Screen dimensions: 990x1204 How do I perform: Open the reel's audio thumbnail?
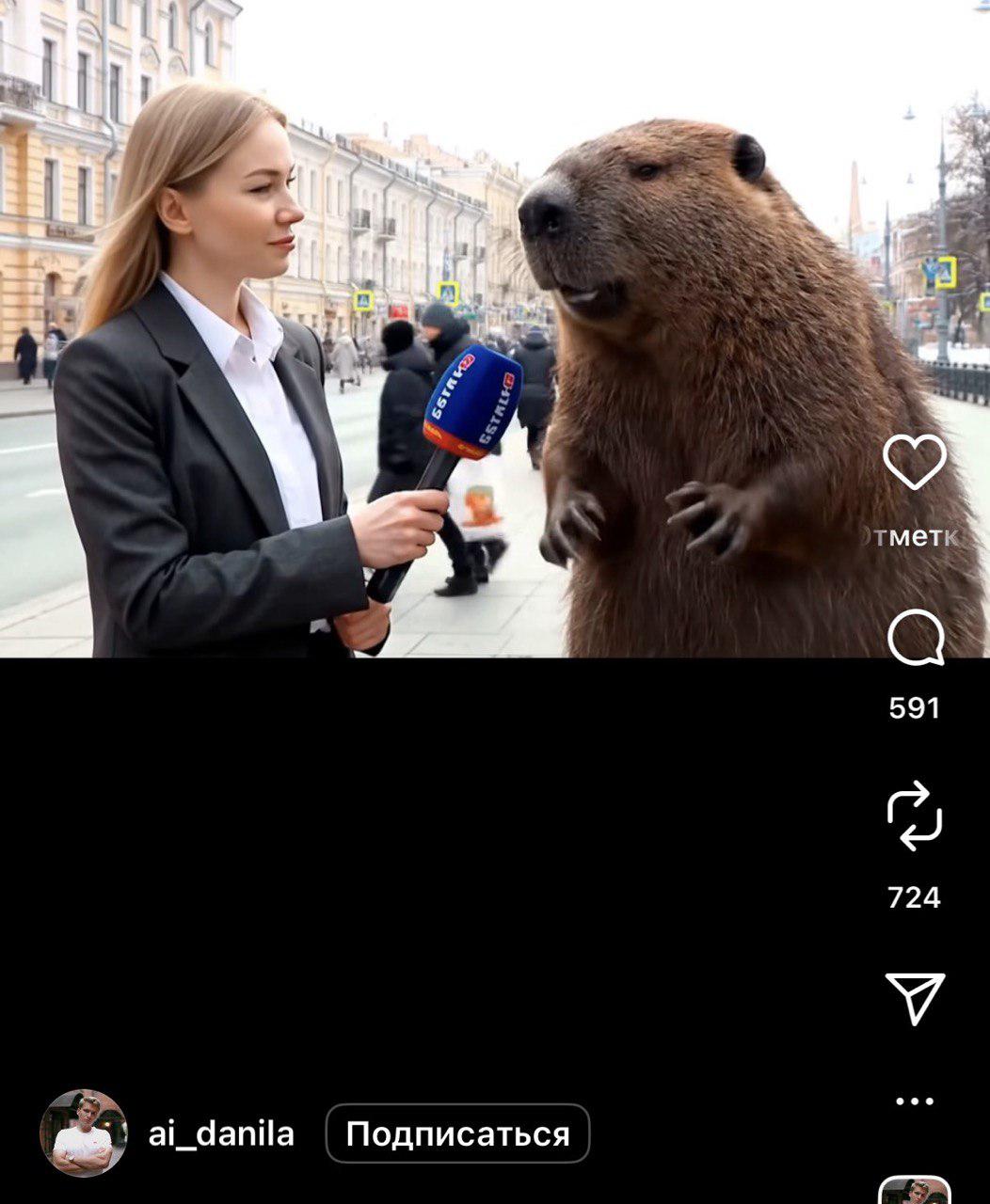[x=914, y=1191]
